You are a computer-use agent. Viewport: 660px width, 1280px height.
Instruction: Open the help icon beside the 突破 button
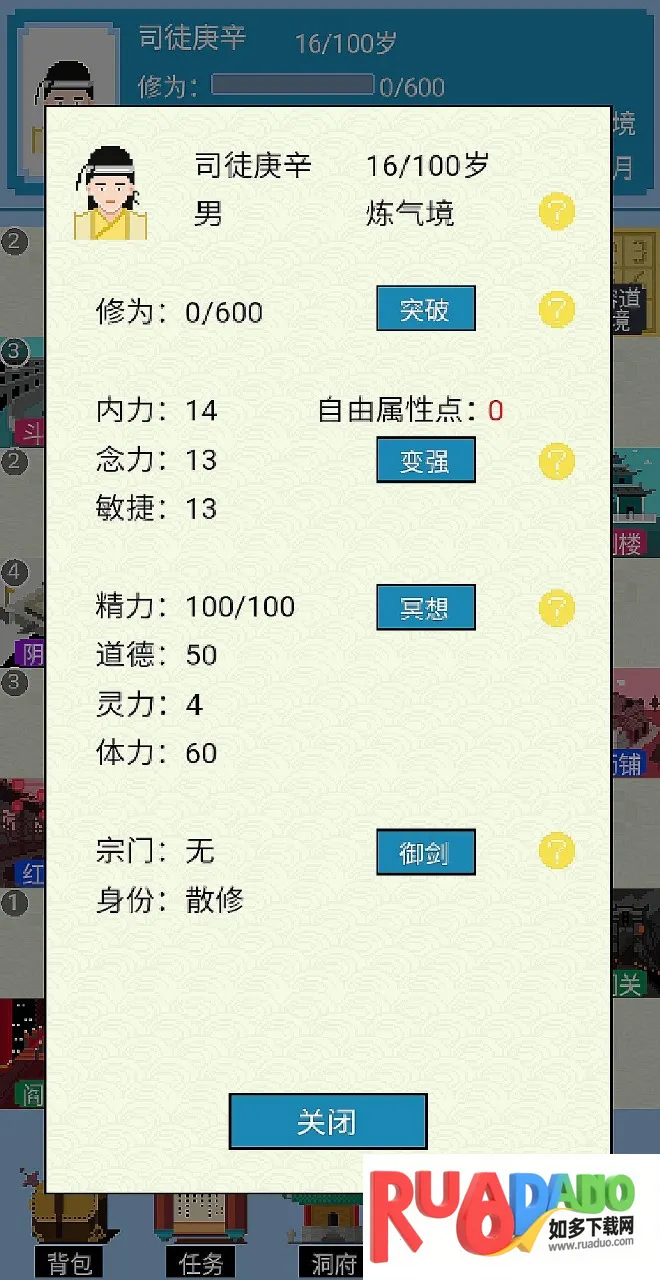point(557,310)
